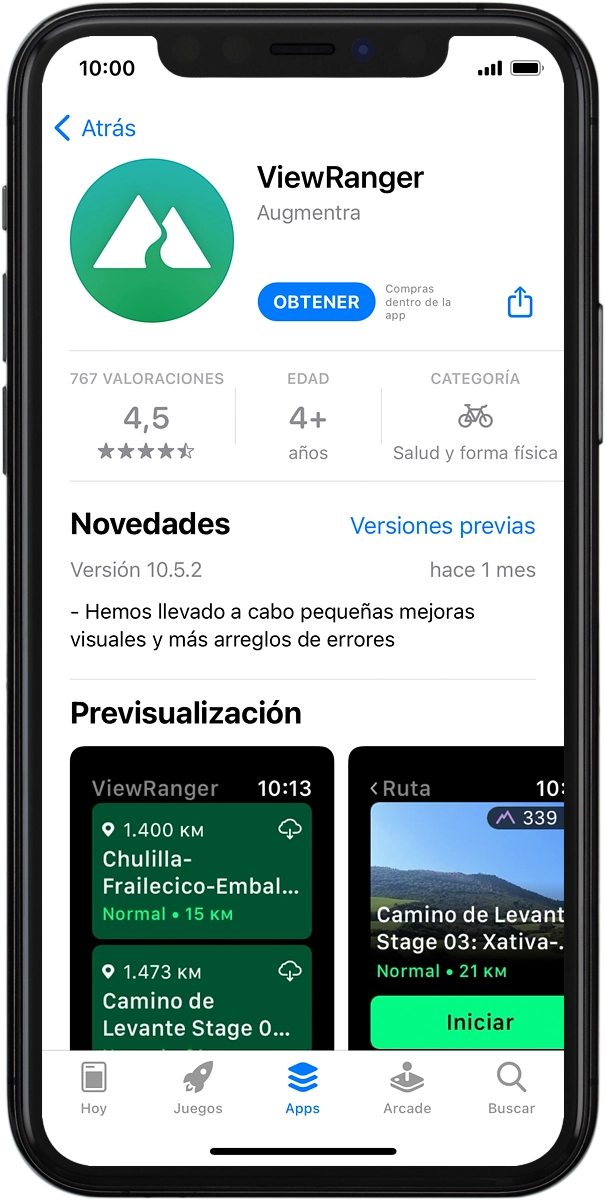Open the Buscar search tab
The image size is (605, 1200).
click(x=511, y=1088)
